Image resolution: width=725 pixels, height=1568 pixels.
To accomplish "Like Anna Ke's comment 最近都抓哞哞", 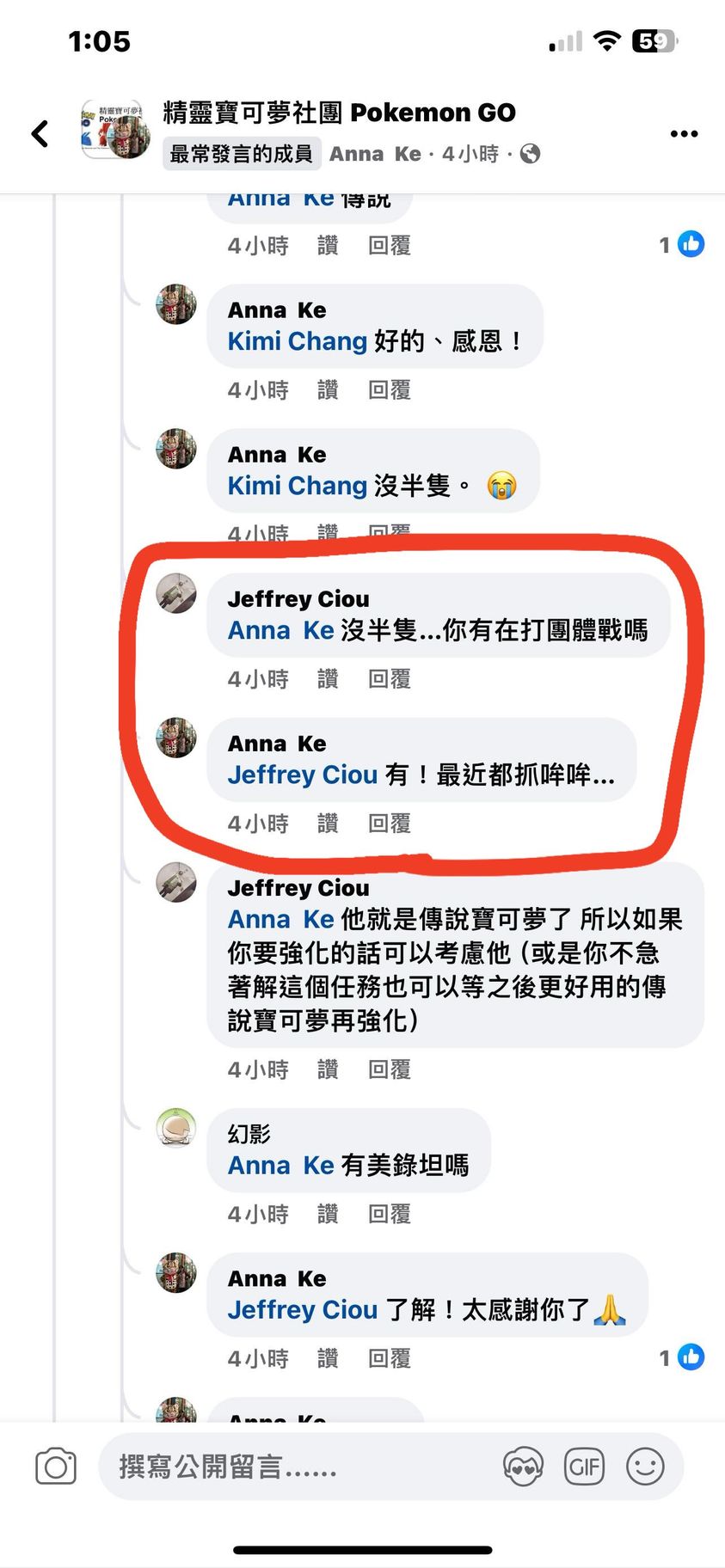I will point(328,824).
